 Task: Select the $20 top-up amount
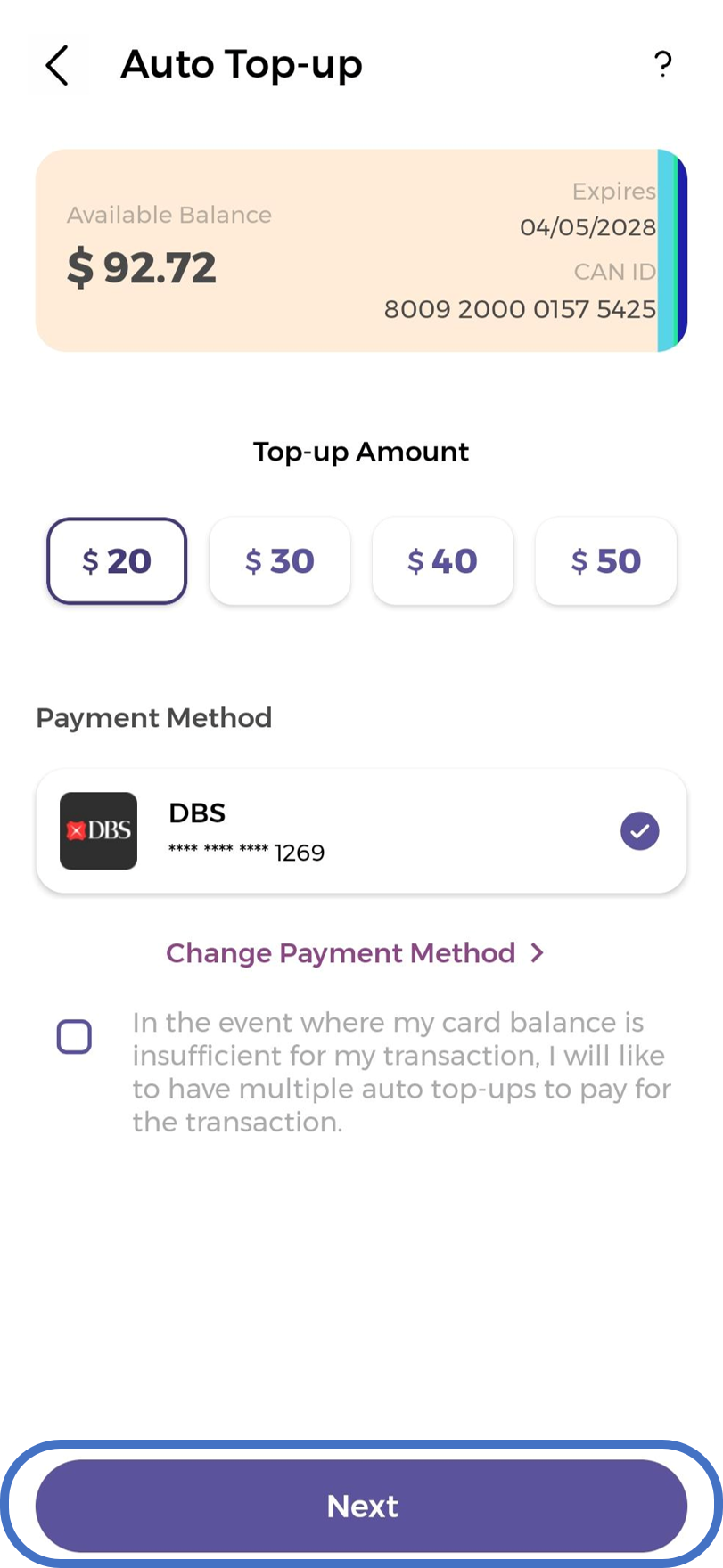(117, 561)
